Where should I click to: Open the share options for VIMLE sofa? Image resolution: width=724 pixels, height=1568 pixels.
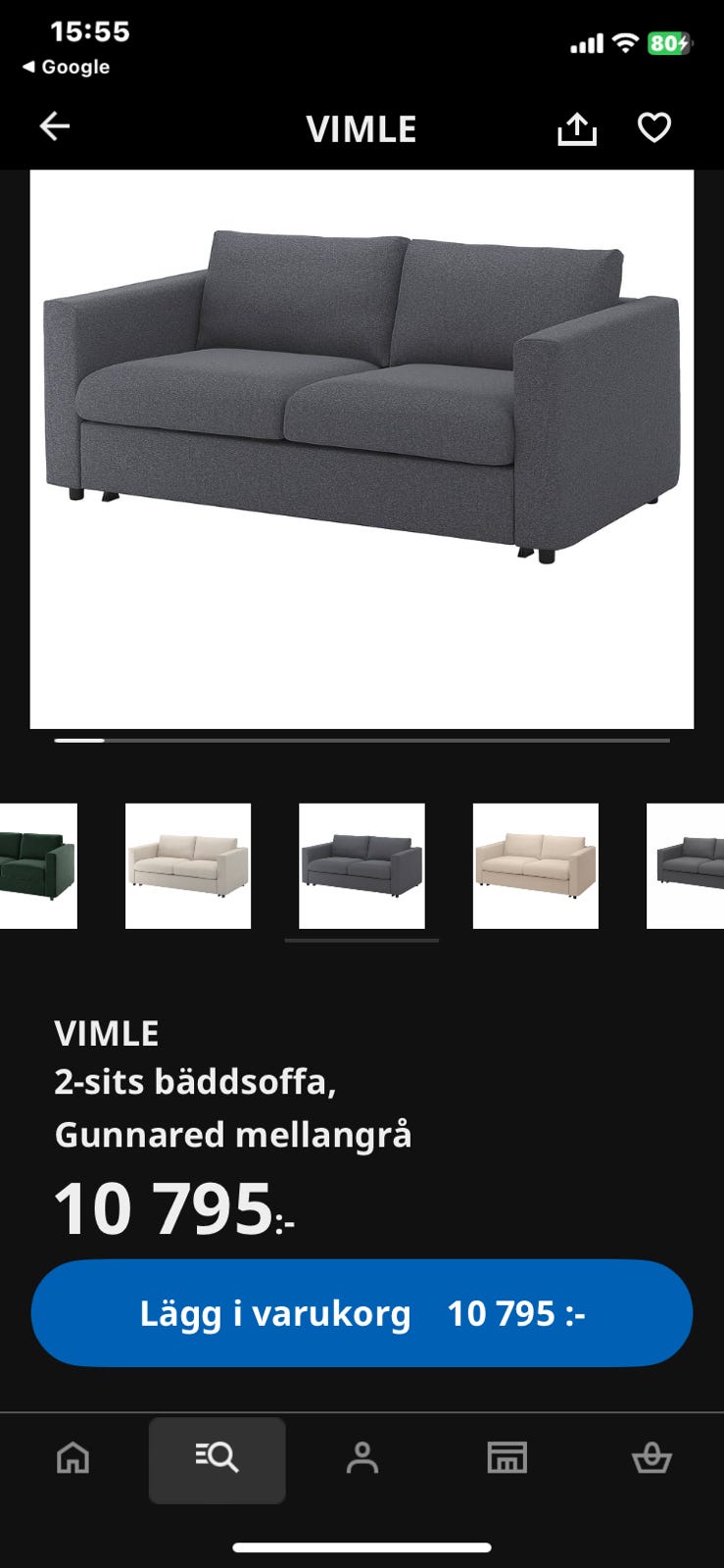pos(577,126)
